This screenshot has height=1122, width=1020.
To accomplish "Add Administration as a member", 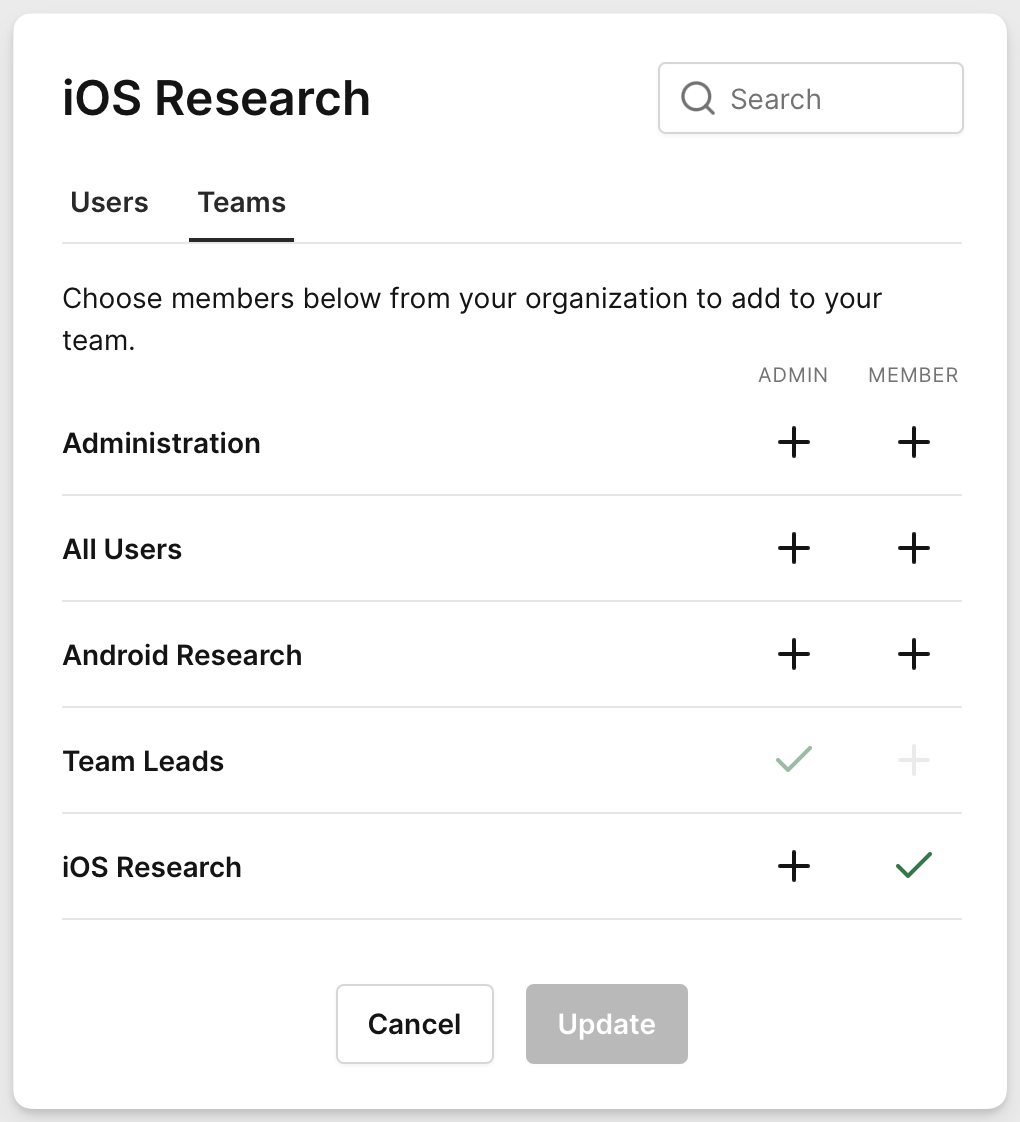I will click(913, 443).
